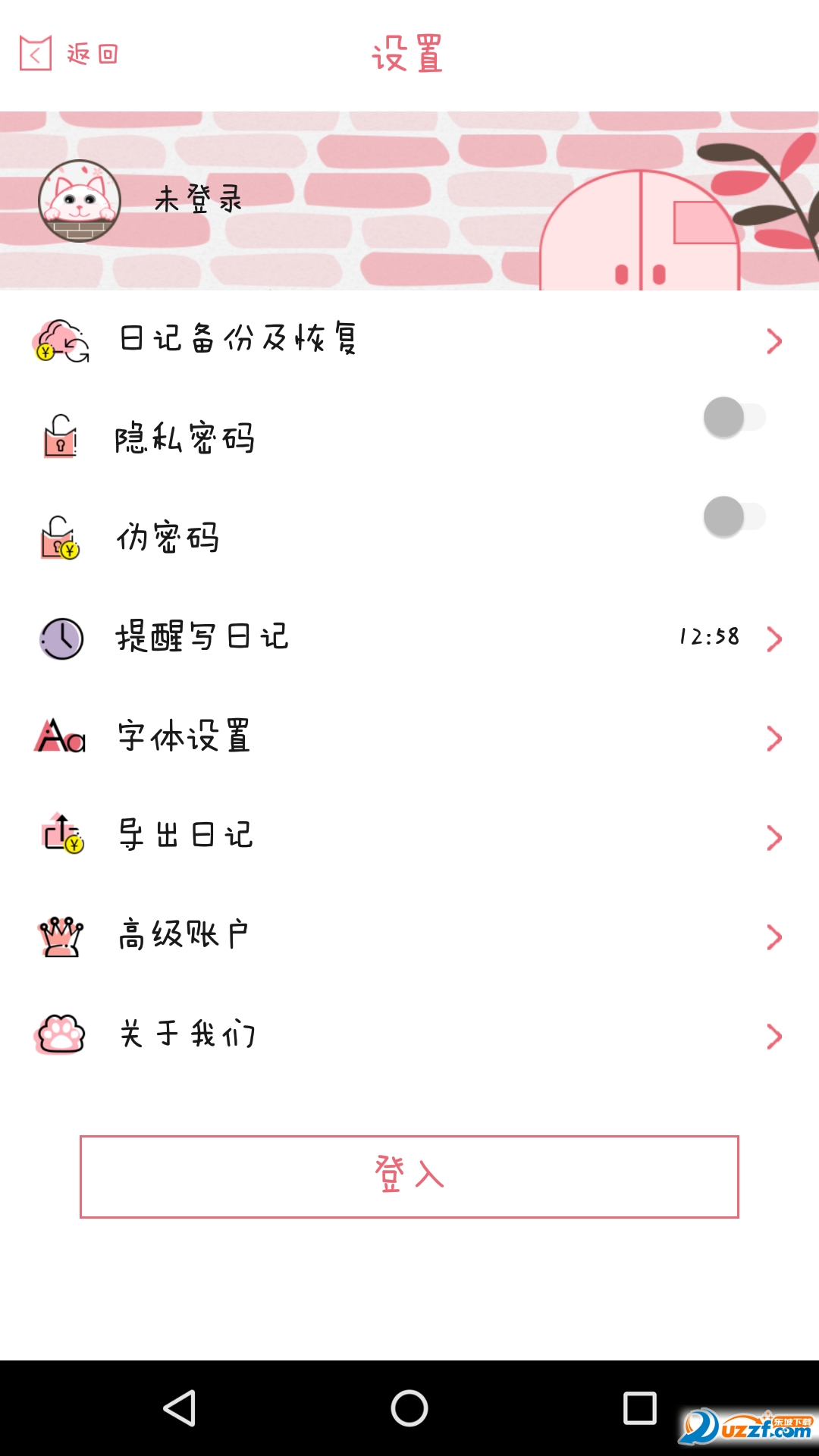Viewport: 819px width, 1456px height.
Task: Click the paw icon beside 关于我们
Action: pos(59,1034)
